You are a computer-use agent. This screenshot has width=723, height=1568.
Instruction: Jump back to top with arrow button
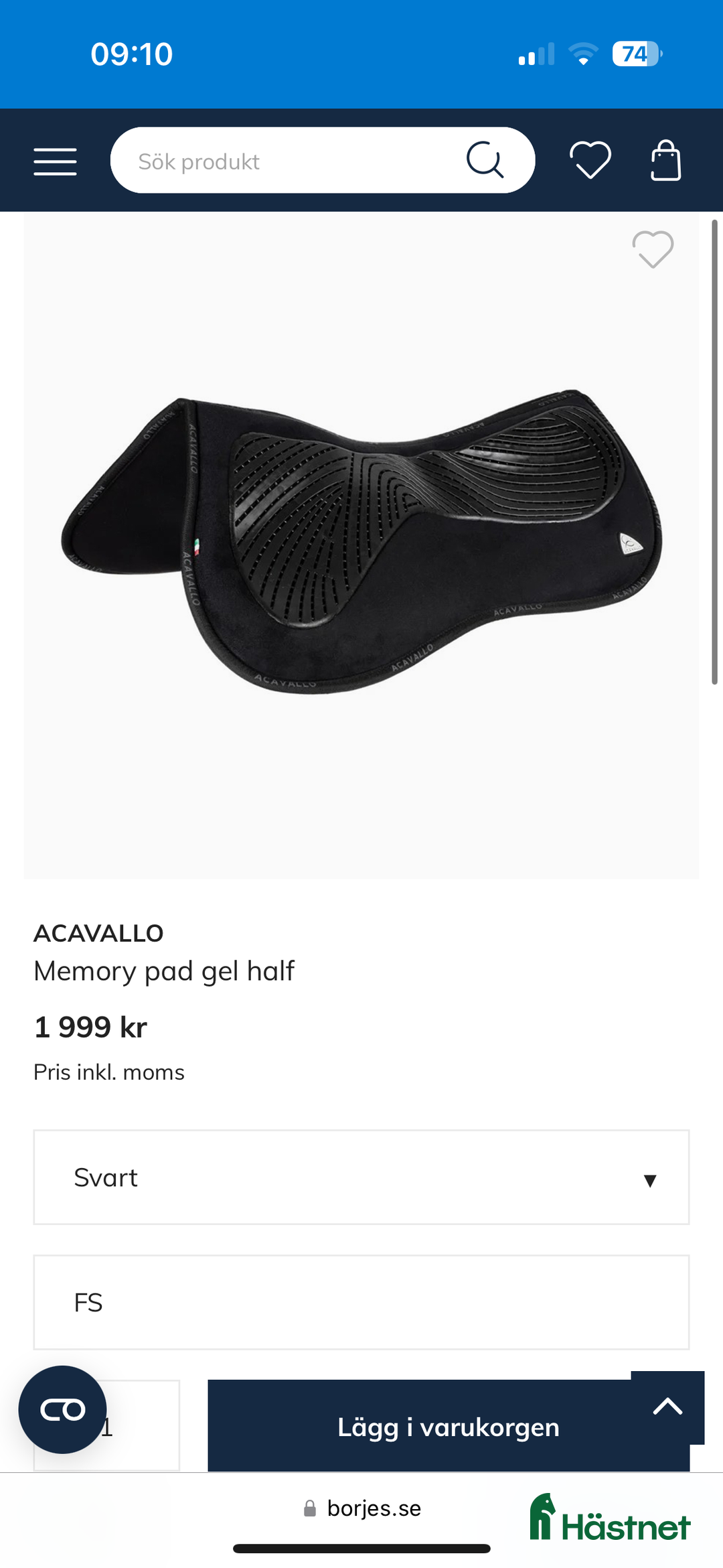coord(667,1406)
